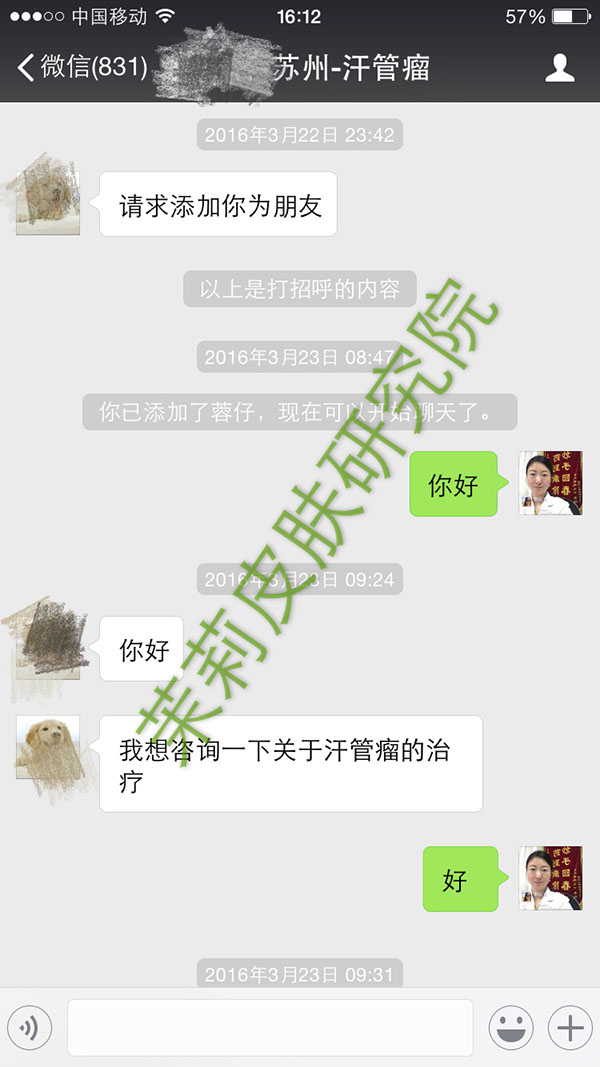
Task: Open doctor avatar beside 好 message
Action: pyautogui.click(x=550, y=878)
